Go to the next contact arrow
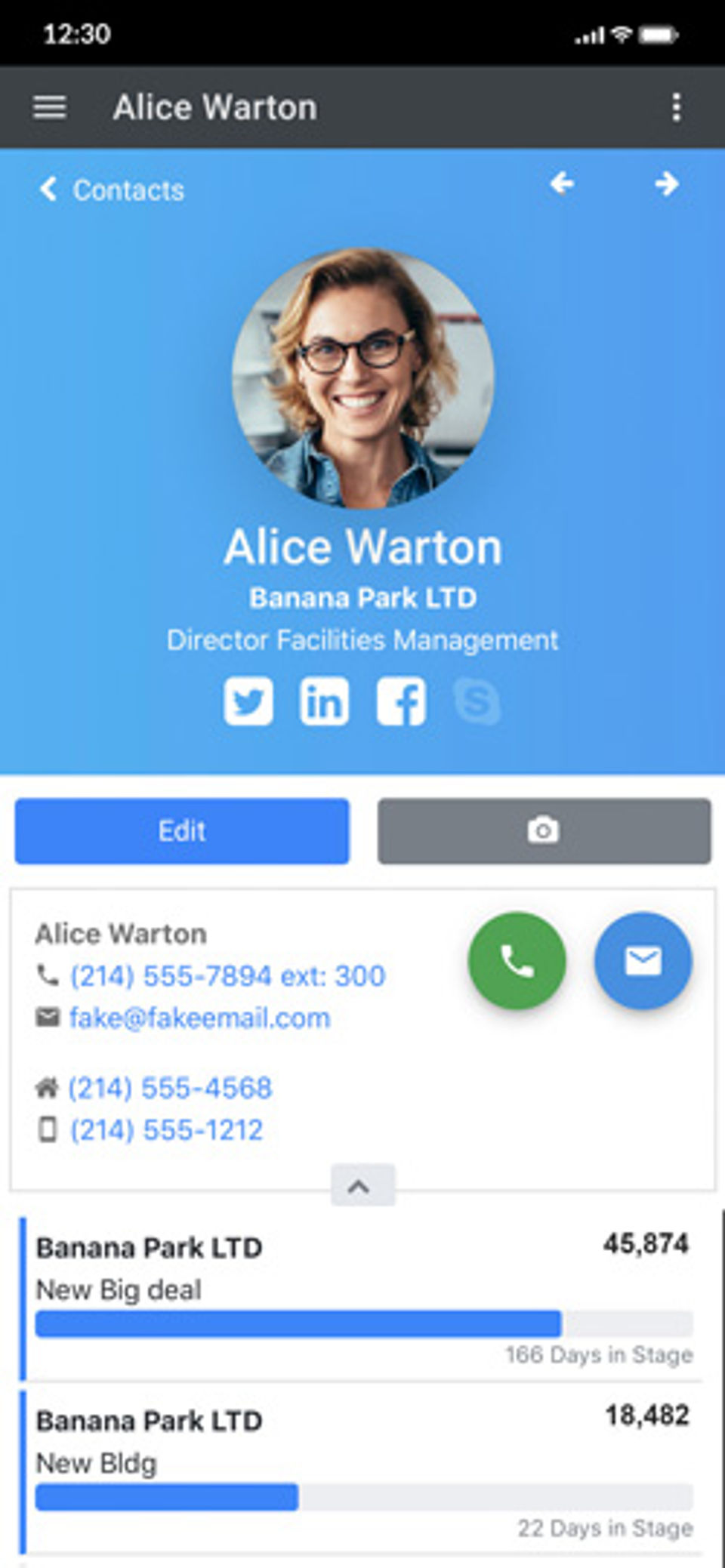This screenshot has width=725, height=1568. [x=666, y=183]
